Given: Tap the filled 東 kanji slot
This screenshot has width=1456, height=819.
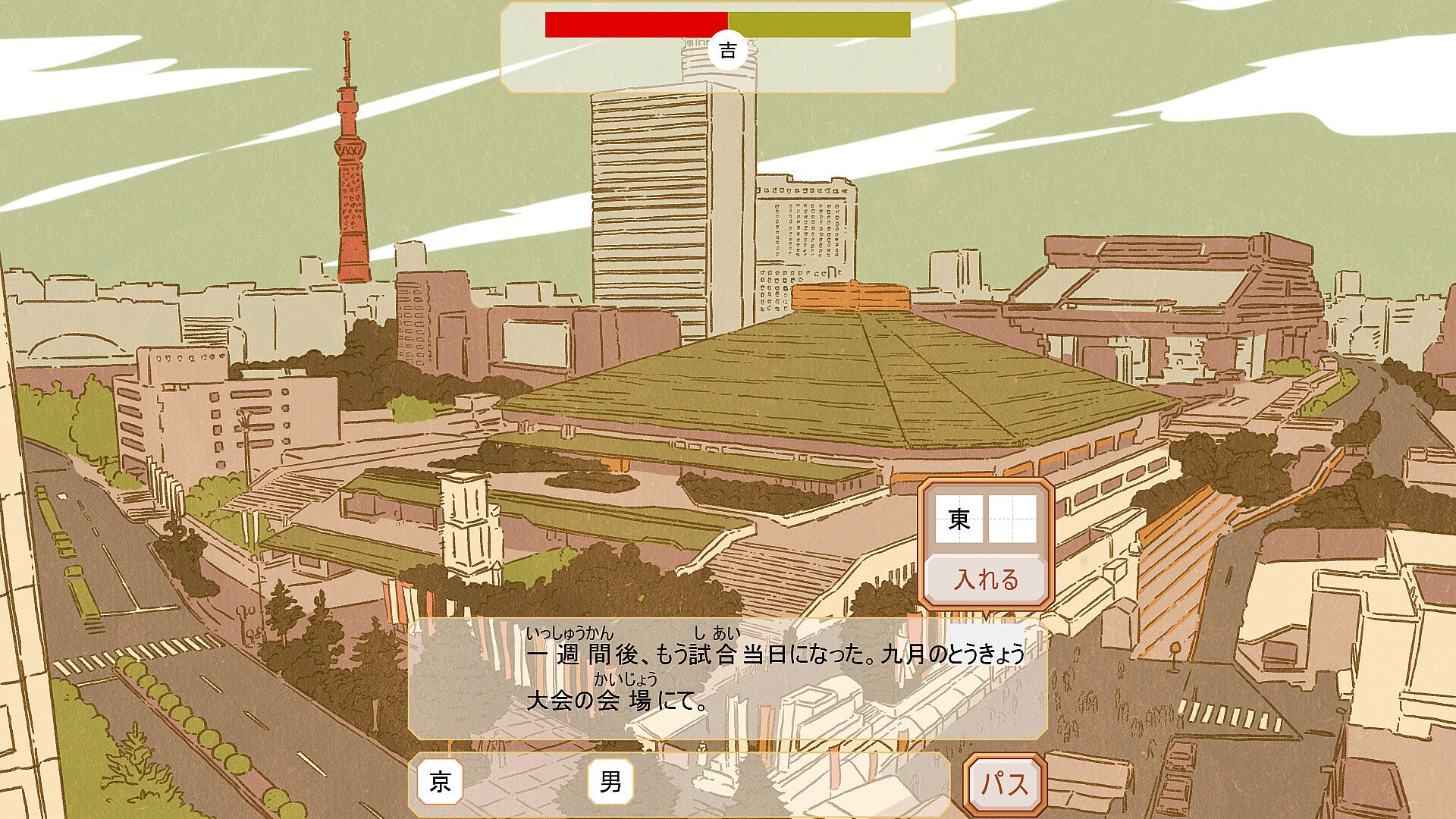Looking at the screenshot, I should pos(959,519).
